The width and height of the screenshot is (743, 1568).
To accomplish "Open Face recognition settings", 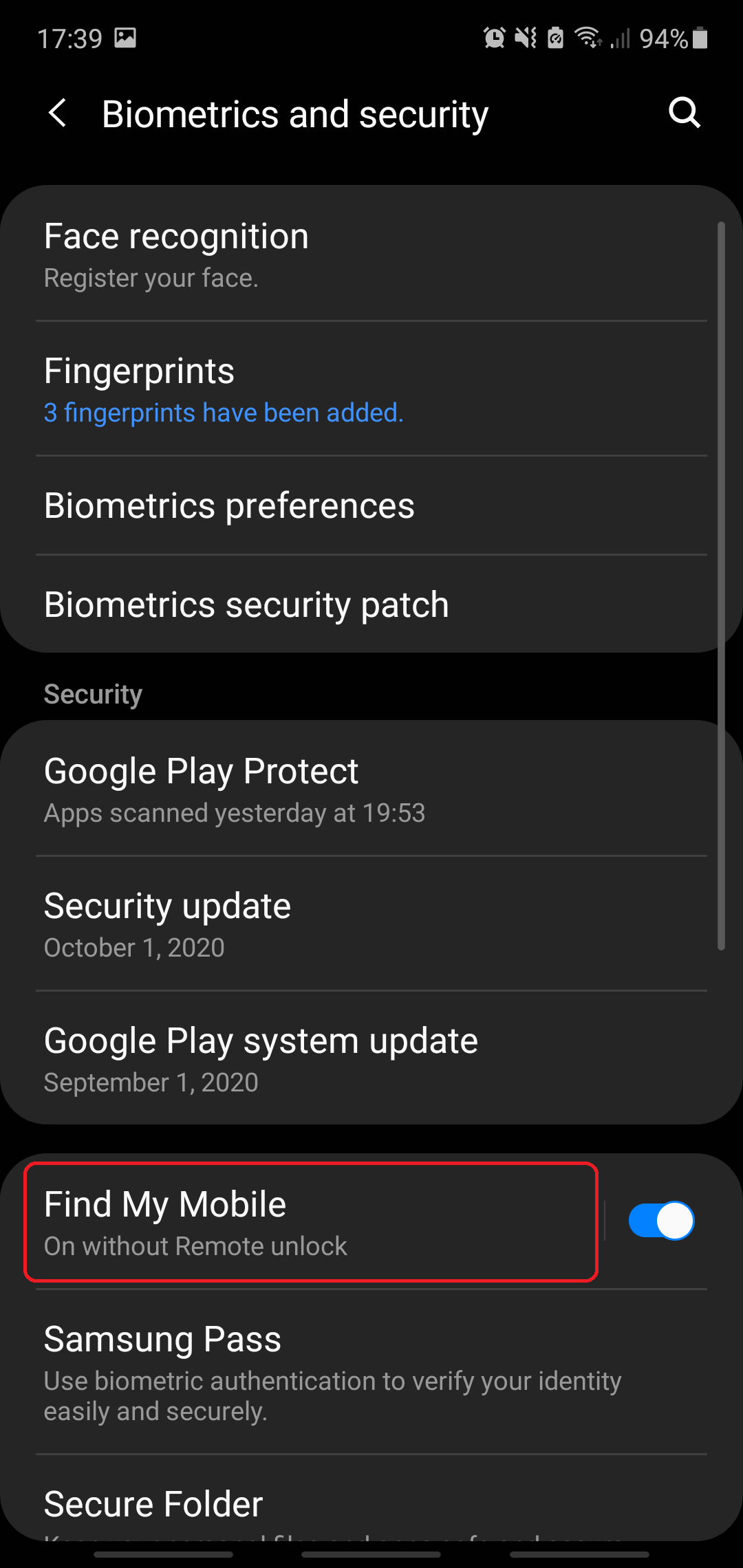I will tap(371, 254).
